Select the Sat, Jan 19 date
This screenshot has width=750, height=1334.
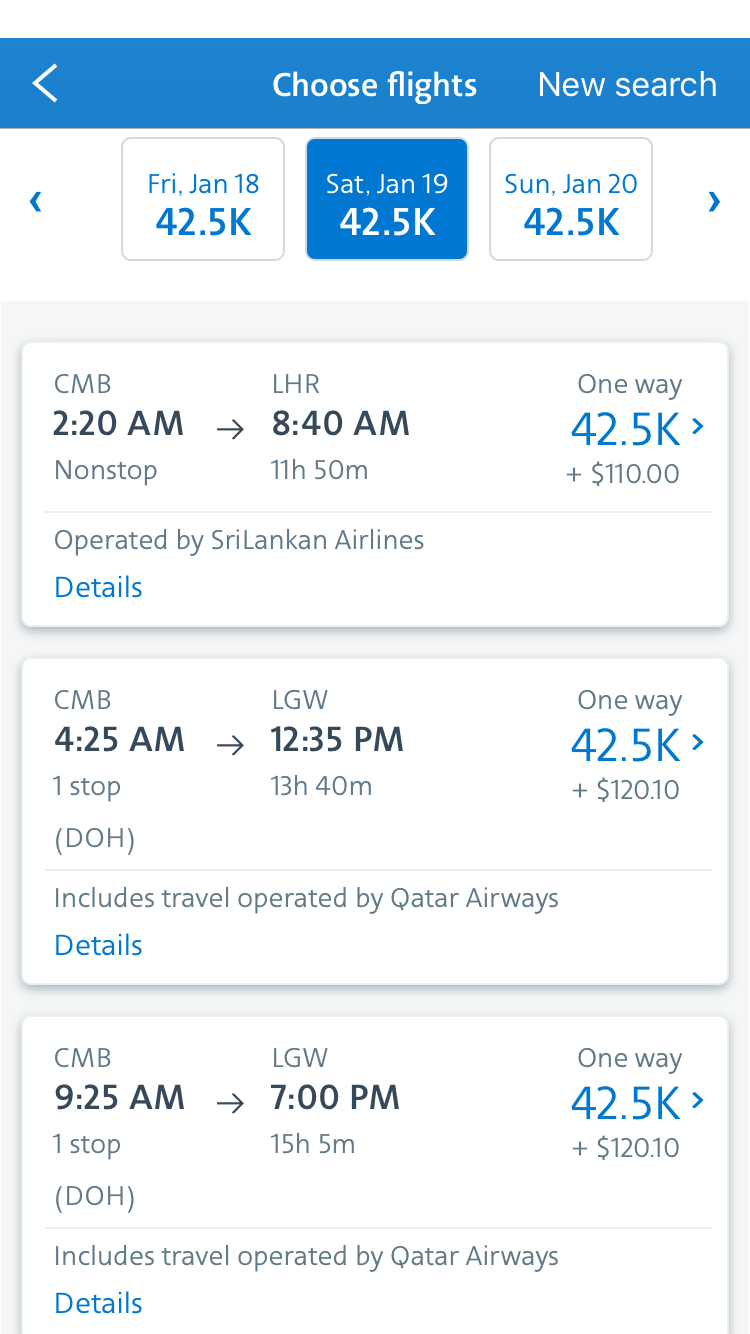[x=387, y=200]
